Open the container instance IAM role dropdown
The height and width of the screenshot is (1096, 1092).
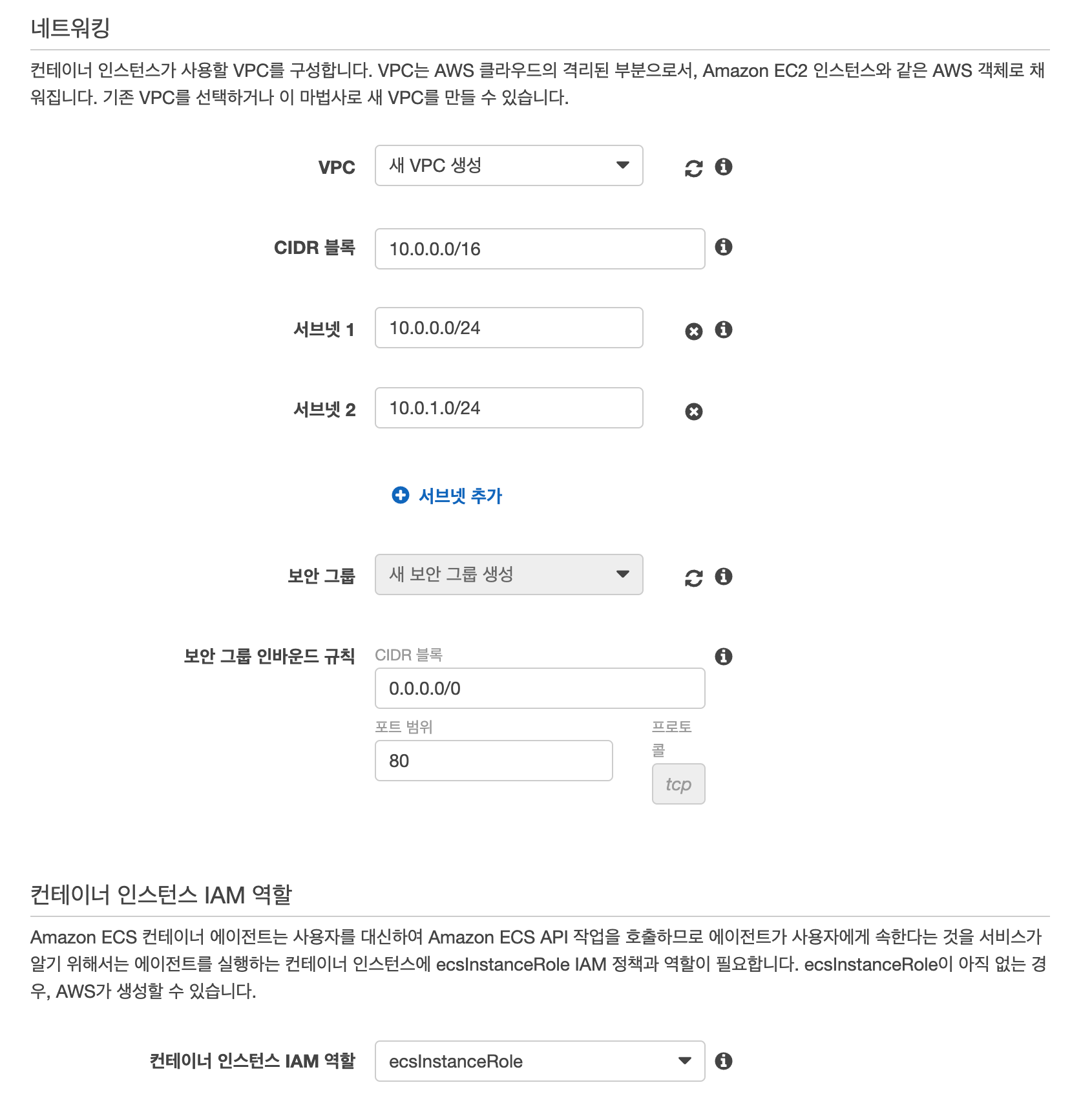click(540, 1061)
